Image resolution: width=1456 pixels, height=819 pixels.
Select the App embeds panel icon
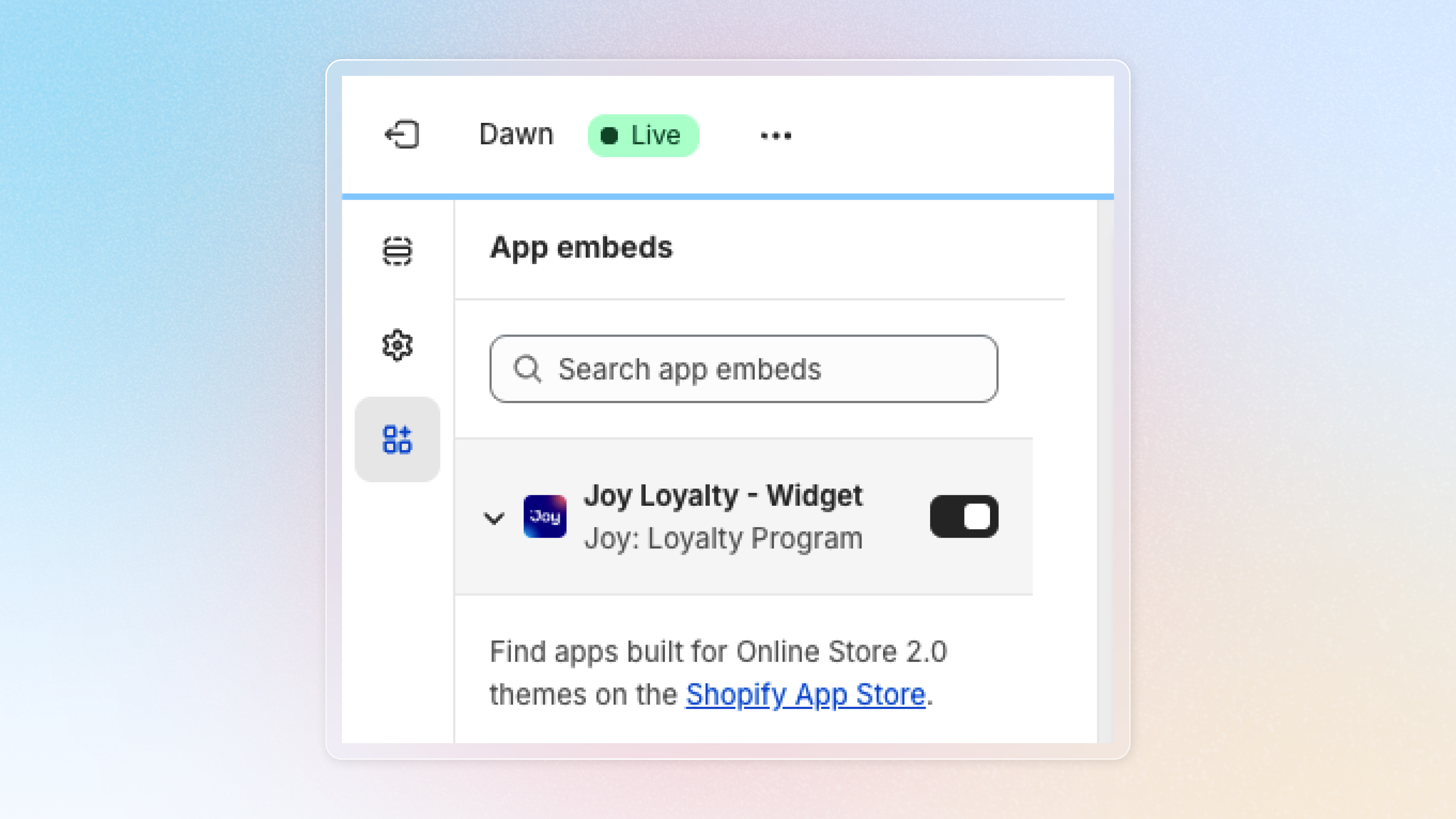click(397, 439)
